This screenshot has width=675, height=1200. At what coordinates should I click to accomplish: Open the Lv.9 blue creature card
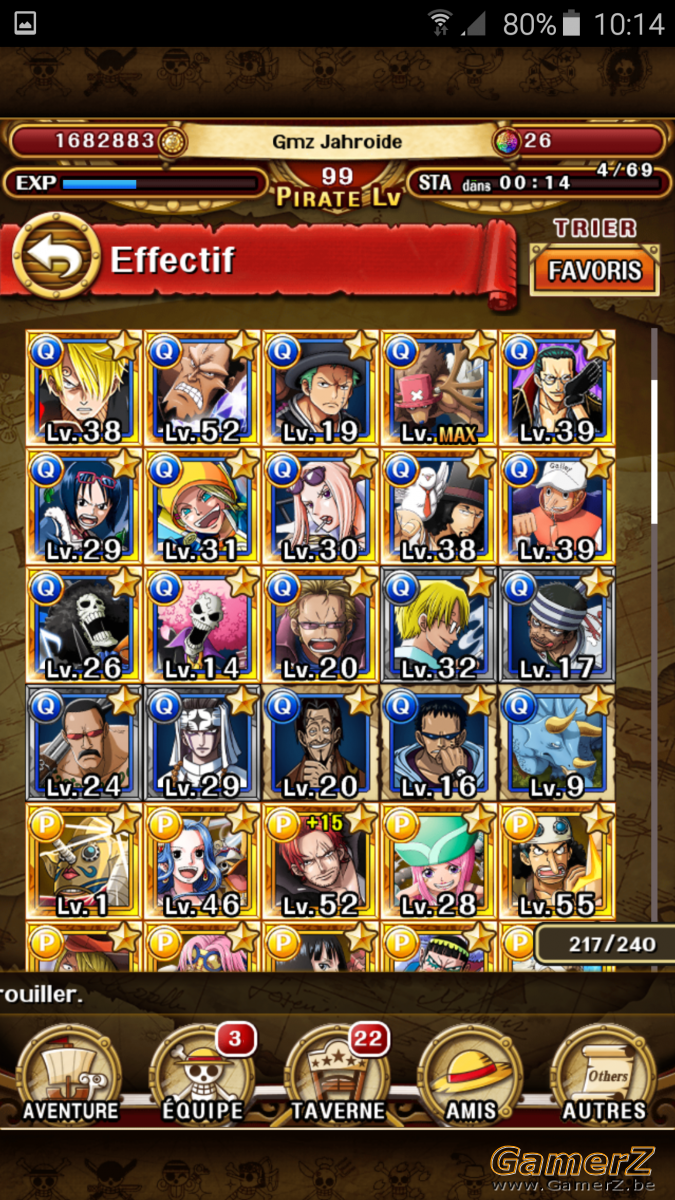tap(556, 743)
